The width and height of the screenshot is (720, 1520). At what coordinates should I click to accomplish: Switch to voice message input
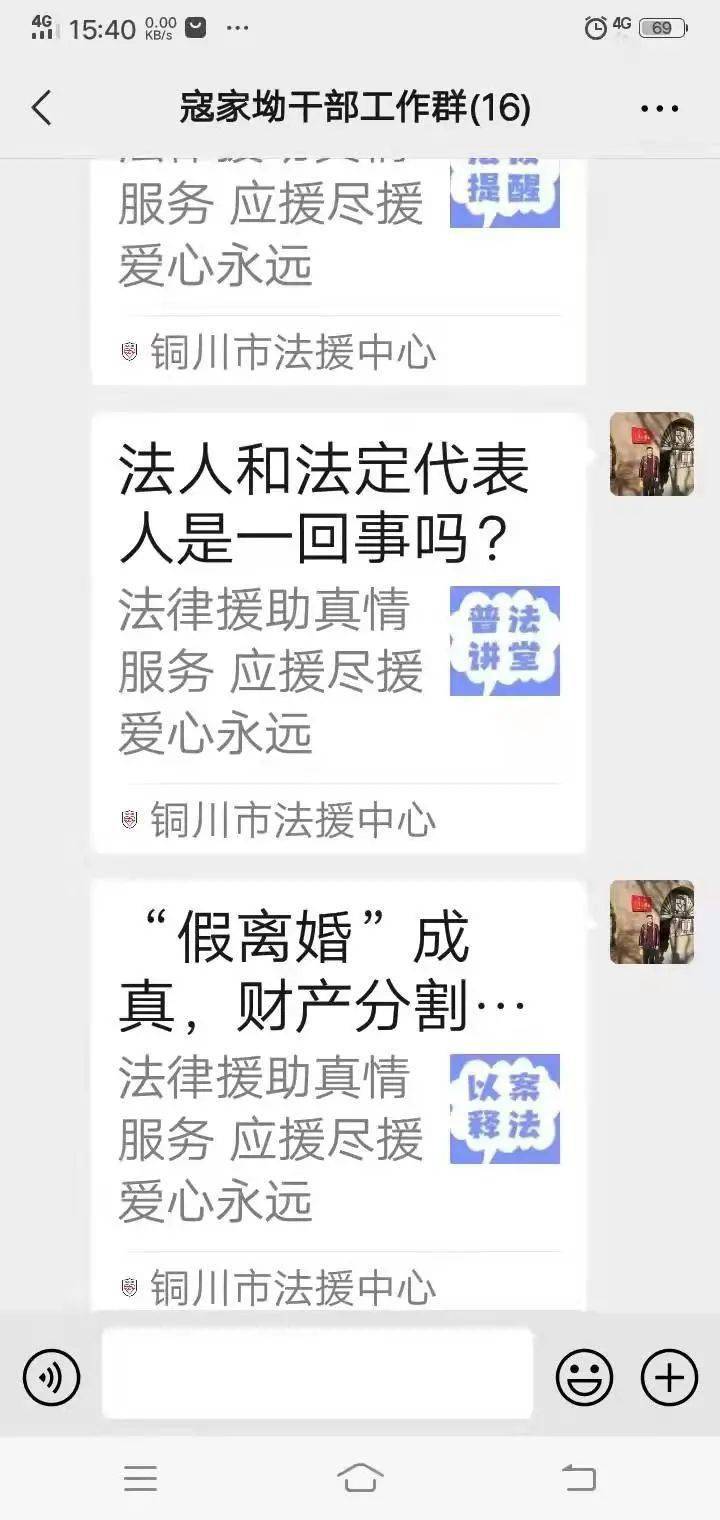coord(51,1378)
